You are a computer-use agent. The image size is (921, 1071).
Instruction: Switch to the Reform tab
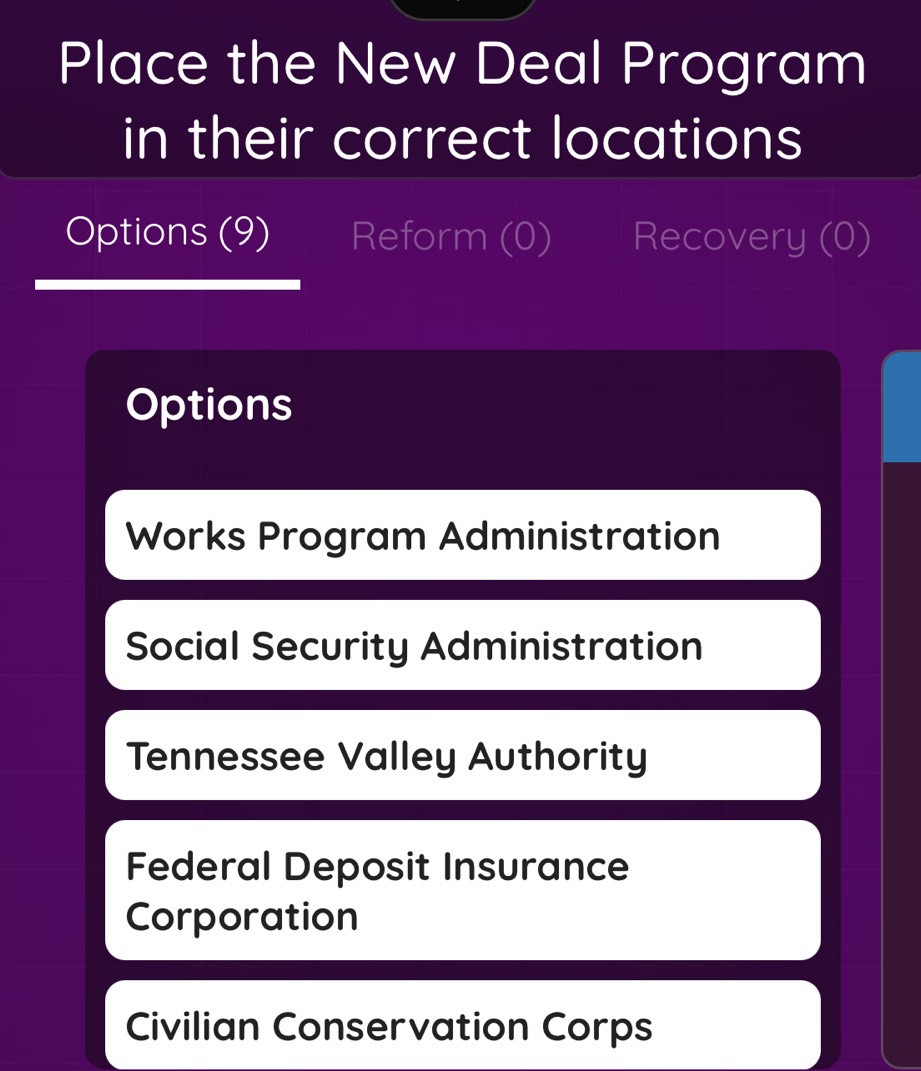click(451, 237)
